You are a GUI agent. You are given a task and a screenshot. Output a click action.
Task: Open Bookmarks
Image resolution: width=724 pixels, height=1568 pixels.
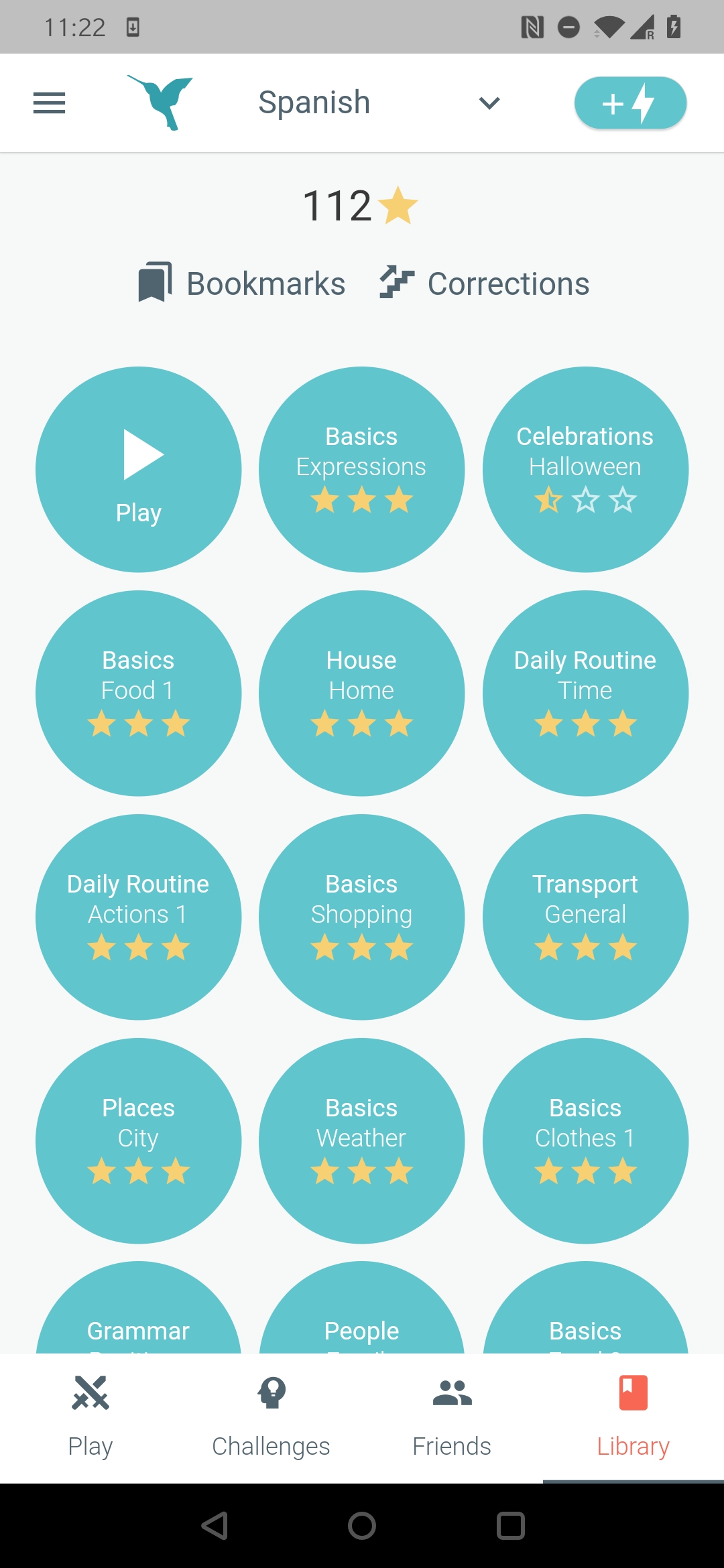[x=241, y=283]
